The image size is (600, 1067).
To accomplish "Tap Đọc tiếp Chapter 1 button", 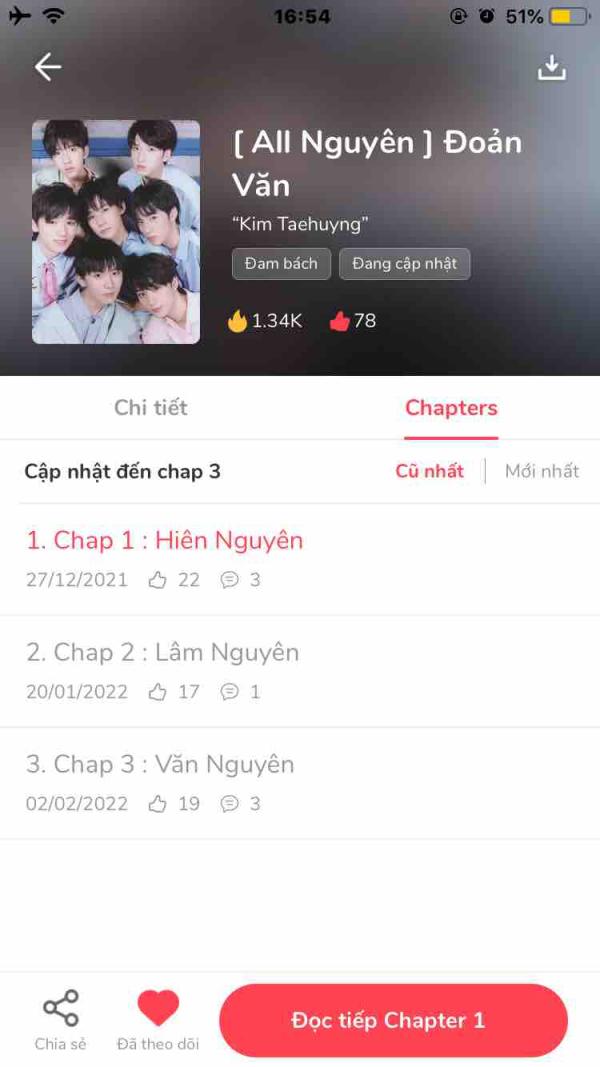I will (392, 1020).
